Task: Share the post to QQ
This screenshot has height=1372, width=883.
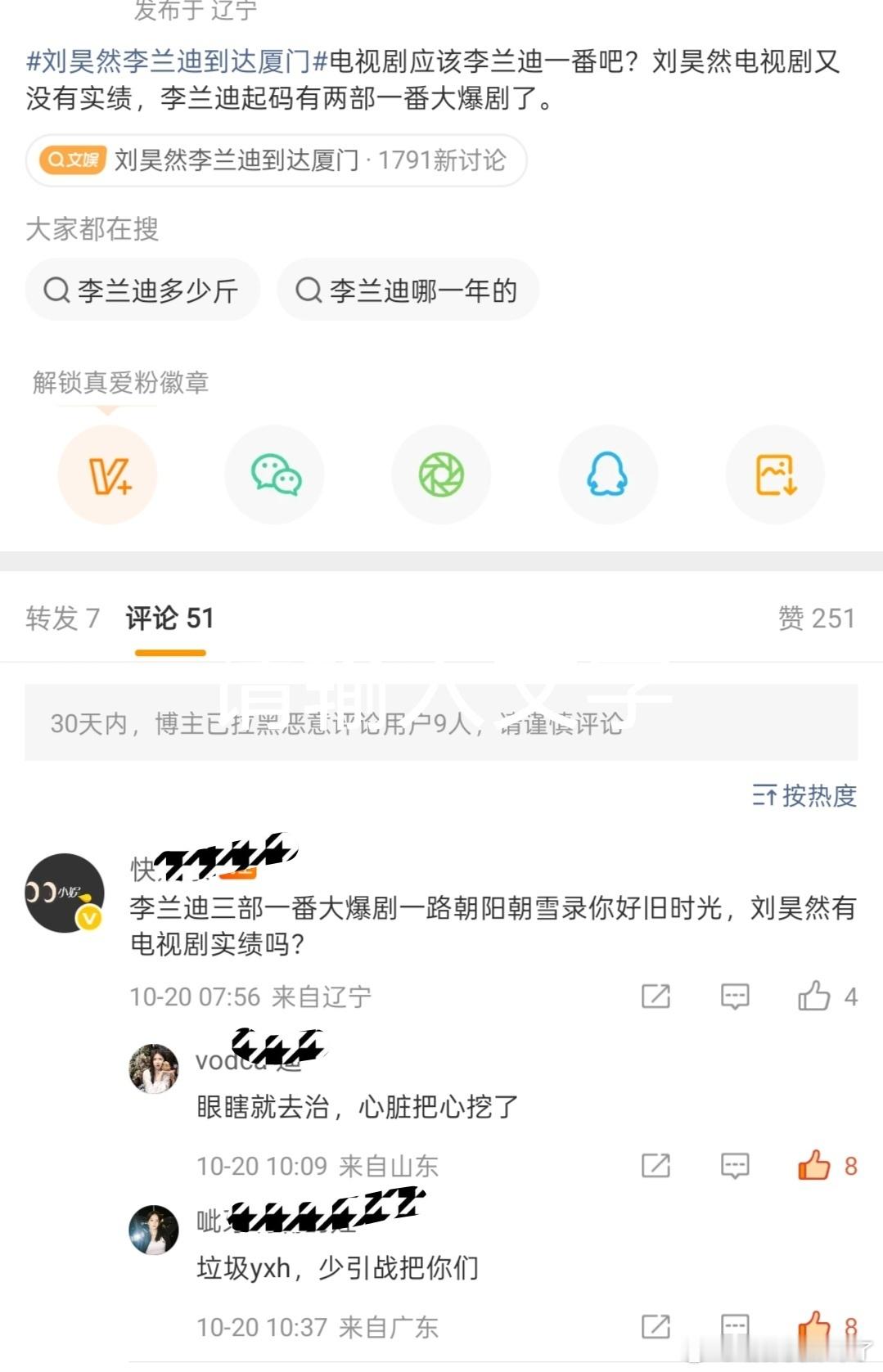Action: [608, 475]
